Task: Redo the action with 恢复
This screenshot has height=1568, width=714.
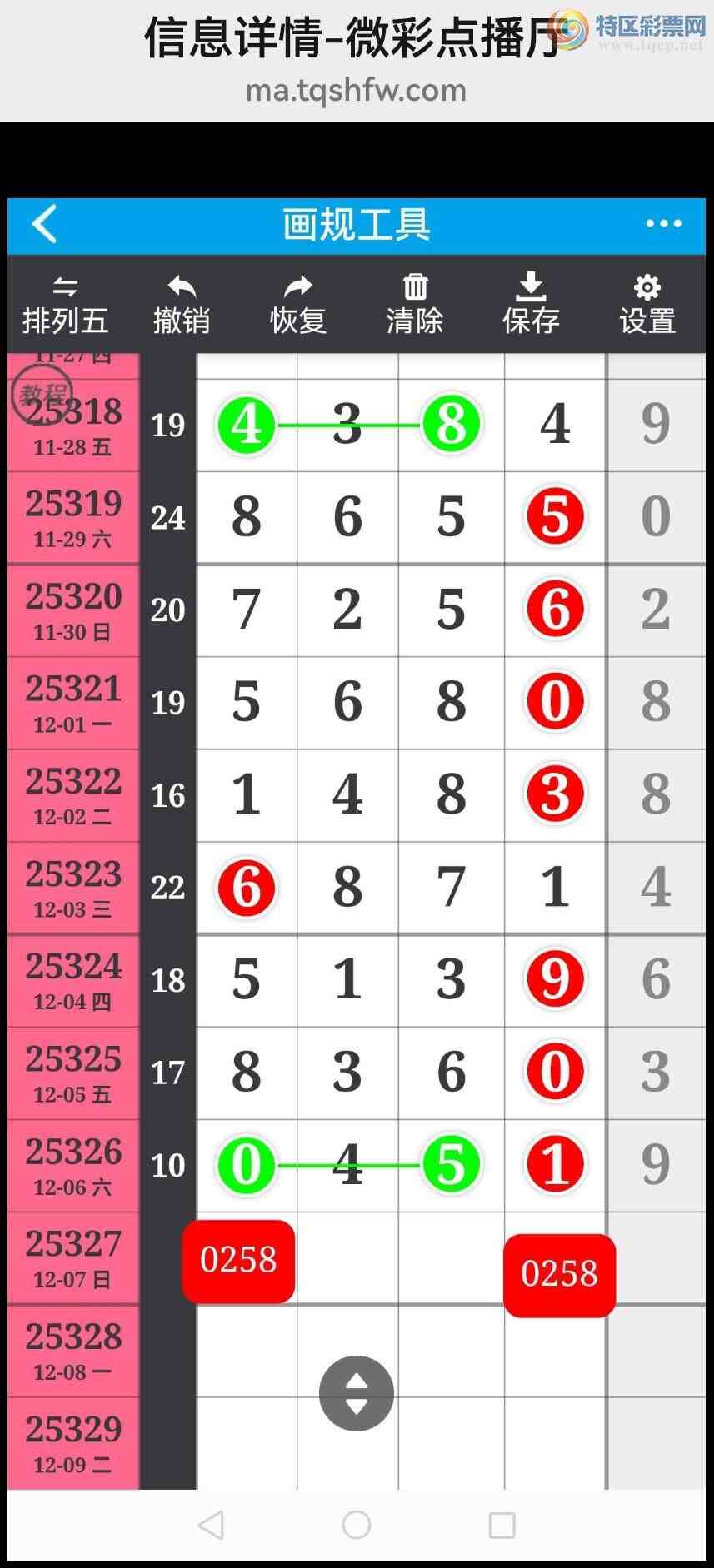Action: [297, 306]
